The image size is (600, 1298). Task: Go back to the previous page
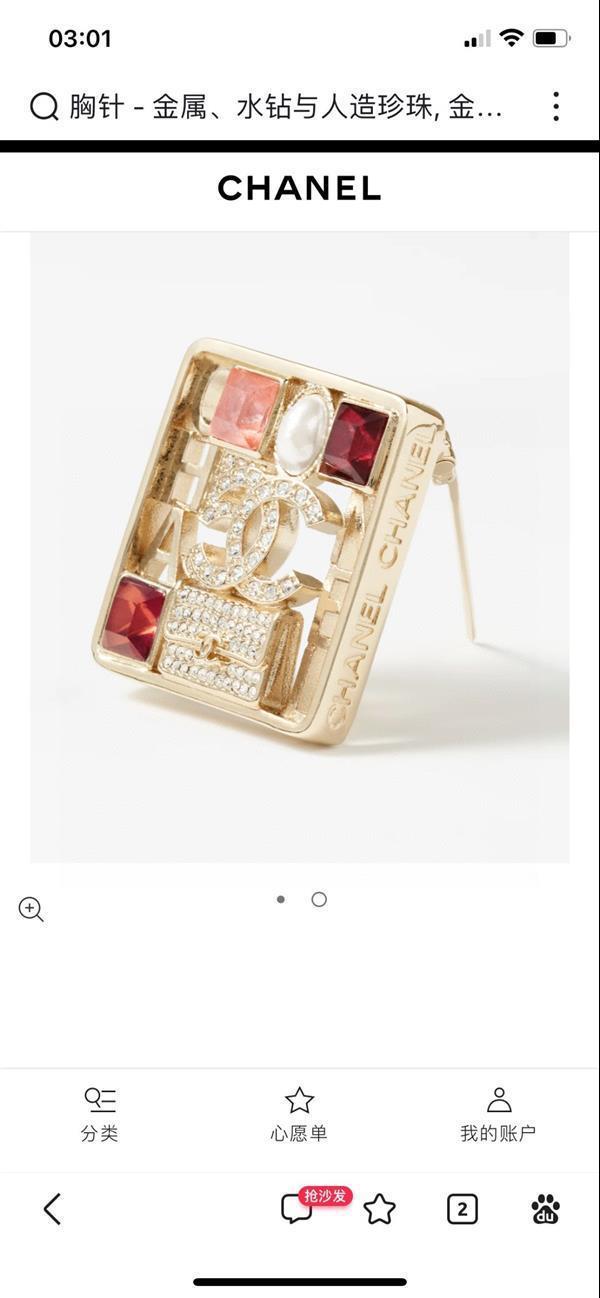coord(52,1209)
